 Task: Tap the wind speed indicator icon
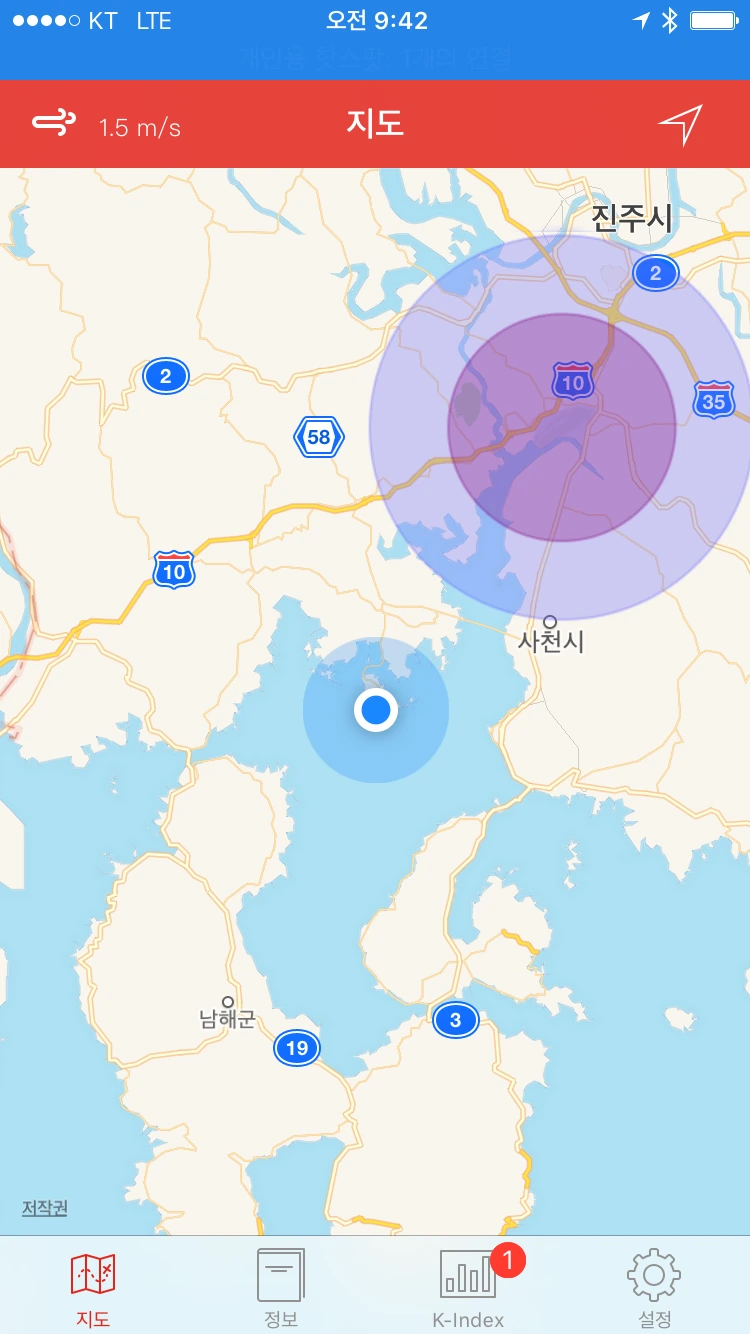point(53,124)
